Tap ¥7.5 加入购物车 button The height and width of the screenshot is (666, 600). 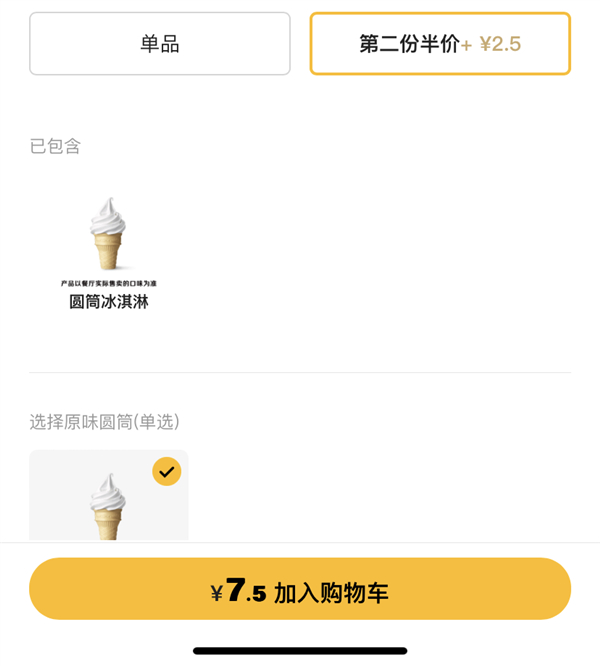click(x=300, y=590)
